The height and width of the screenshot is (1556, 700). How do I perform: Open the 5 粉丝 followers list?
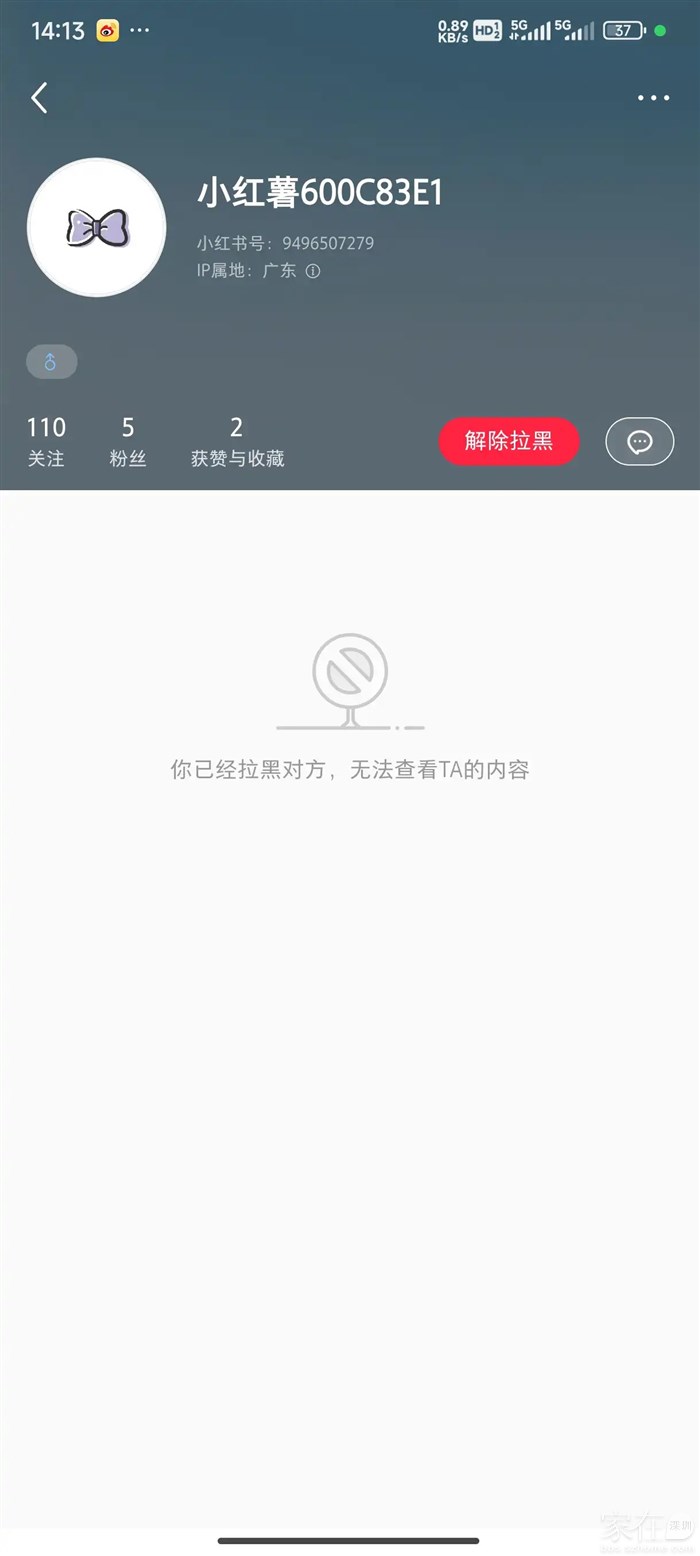click(x=128, y=442)
